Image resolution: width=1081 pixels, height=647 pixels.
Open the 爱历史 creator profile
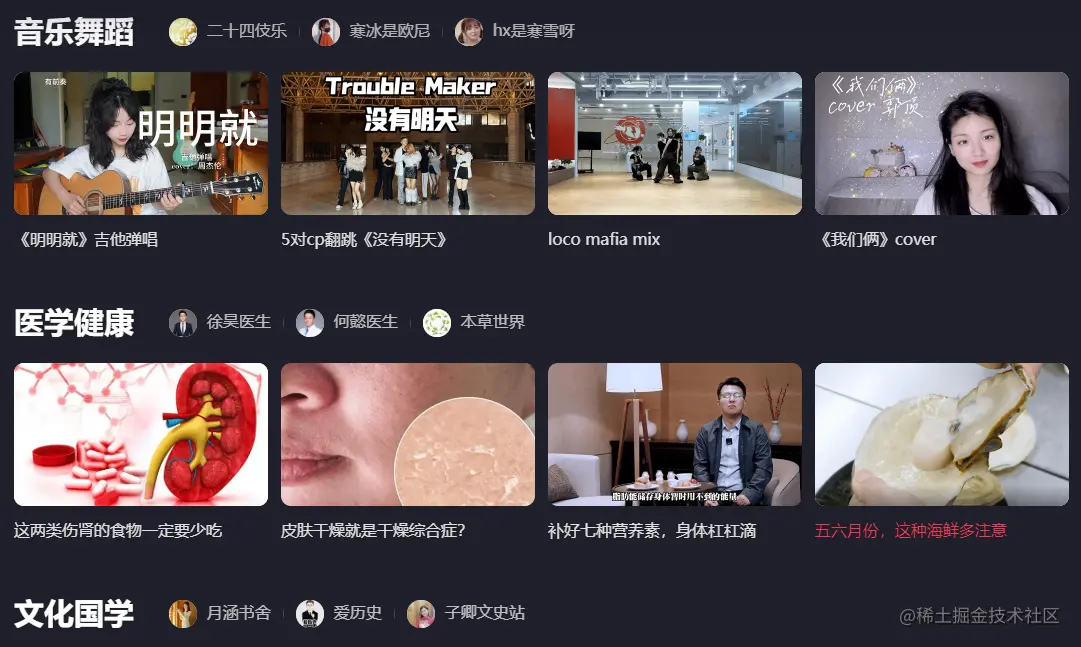click(339, 613)
